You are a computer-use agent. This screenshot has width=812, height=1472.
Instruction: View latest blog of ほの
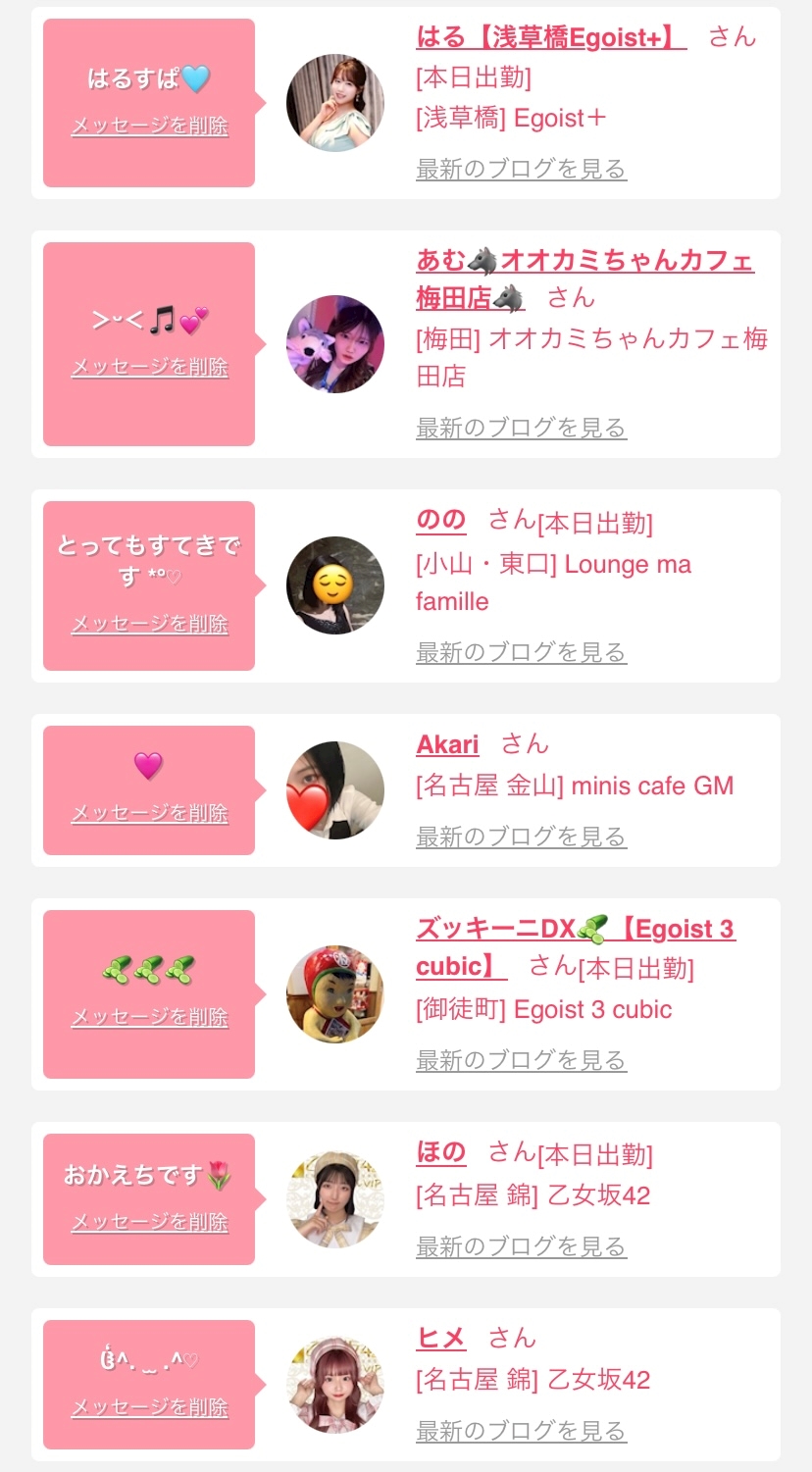pyautogui.click(x=521, y=1247)
